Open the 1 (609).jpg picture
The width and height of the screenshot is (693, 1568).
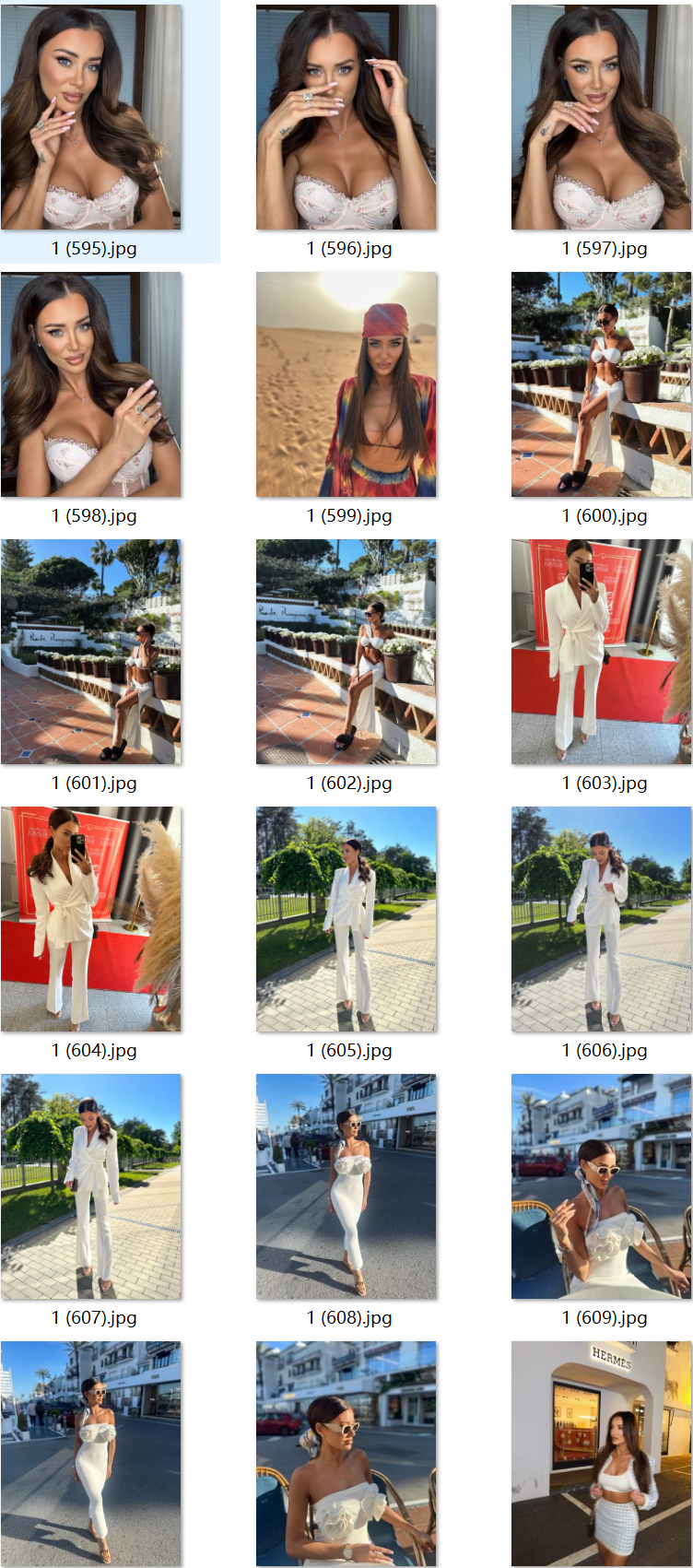click(602, 1186)
